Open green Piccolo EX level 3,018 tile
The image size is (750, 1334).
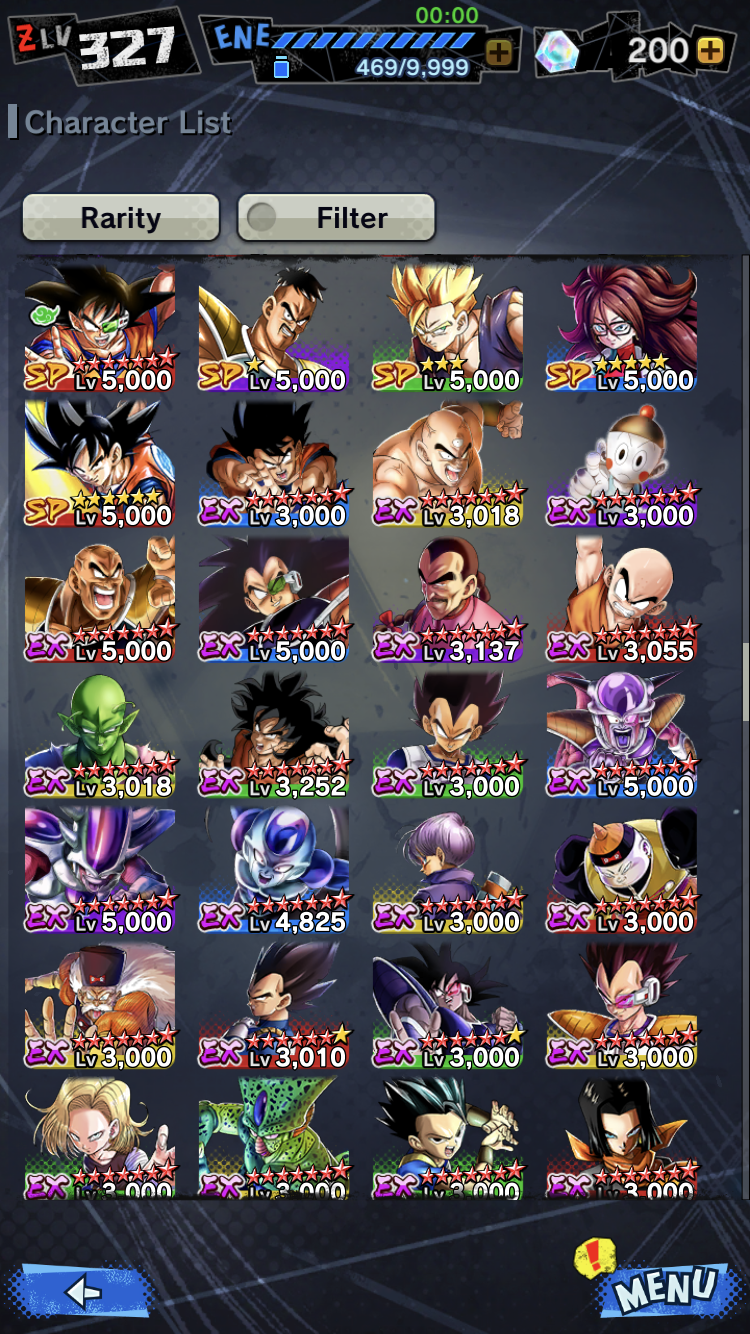(100, 735)
